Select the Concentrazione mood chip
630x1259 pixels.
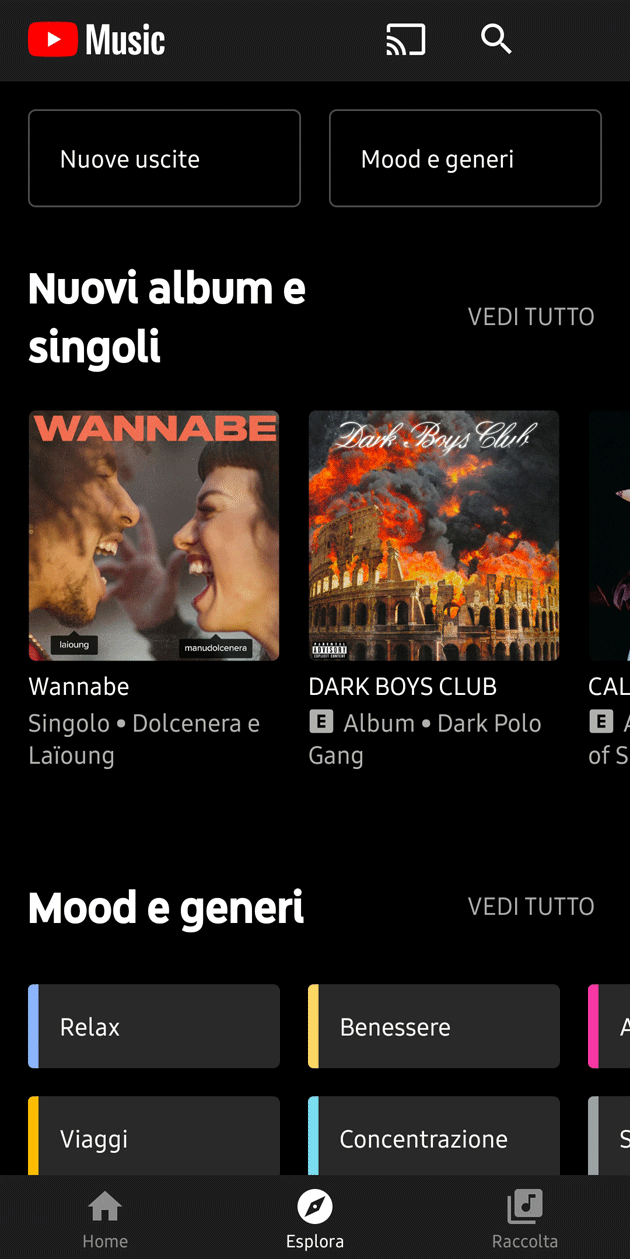434,1138
